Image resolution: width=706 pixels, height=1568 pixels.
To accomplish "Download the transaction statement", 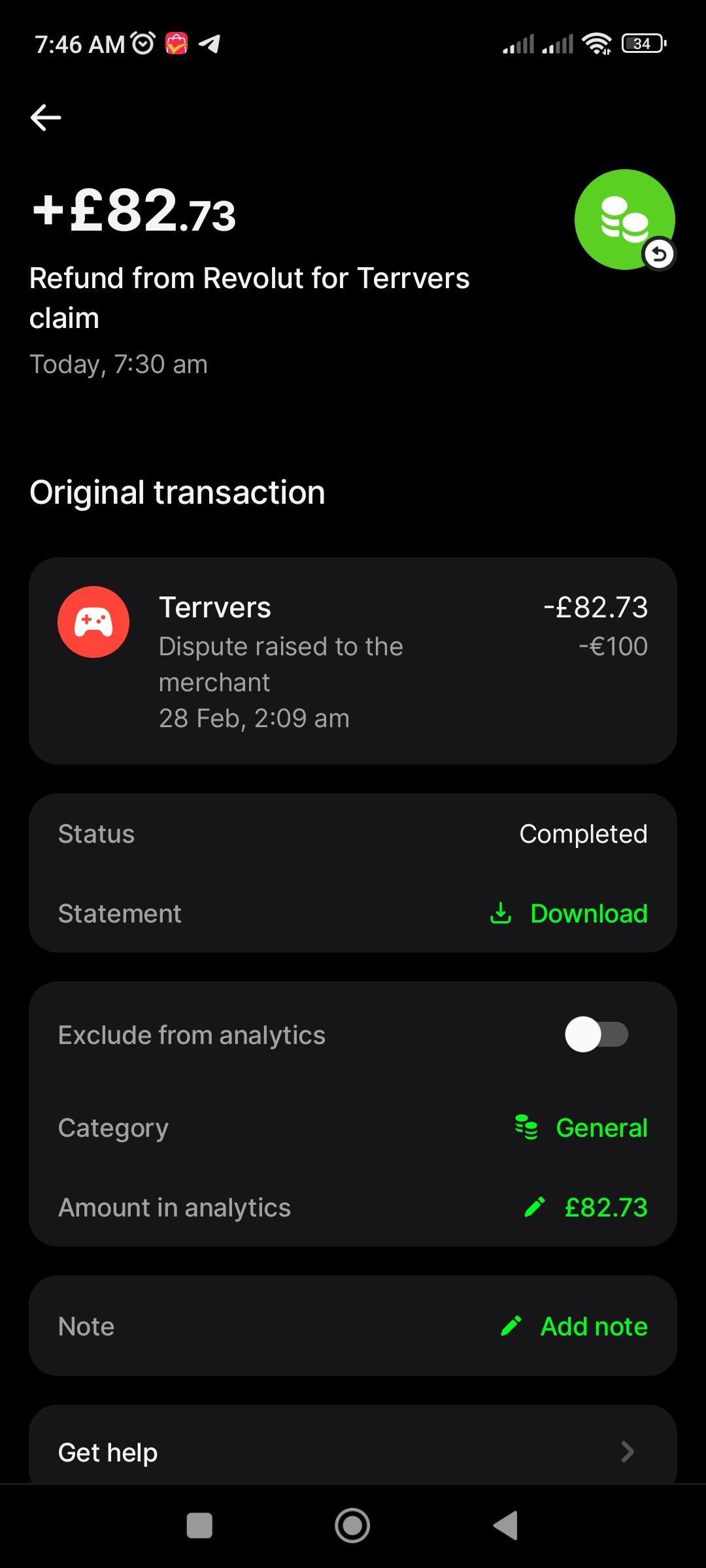I will 569,913.
